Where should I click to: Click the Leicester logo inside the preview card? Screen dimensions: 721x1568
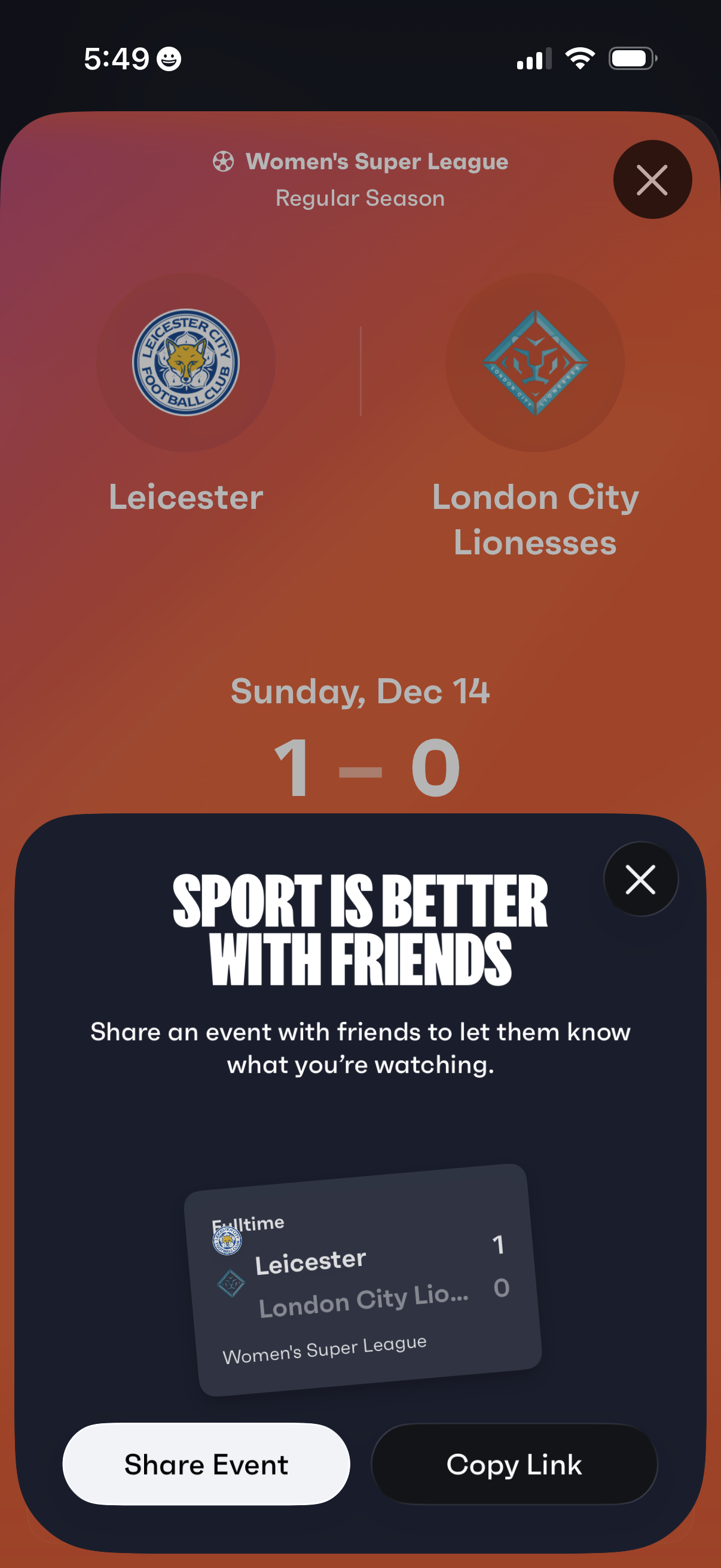pyautogui.click(x=226, y=1241)
